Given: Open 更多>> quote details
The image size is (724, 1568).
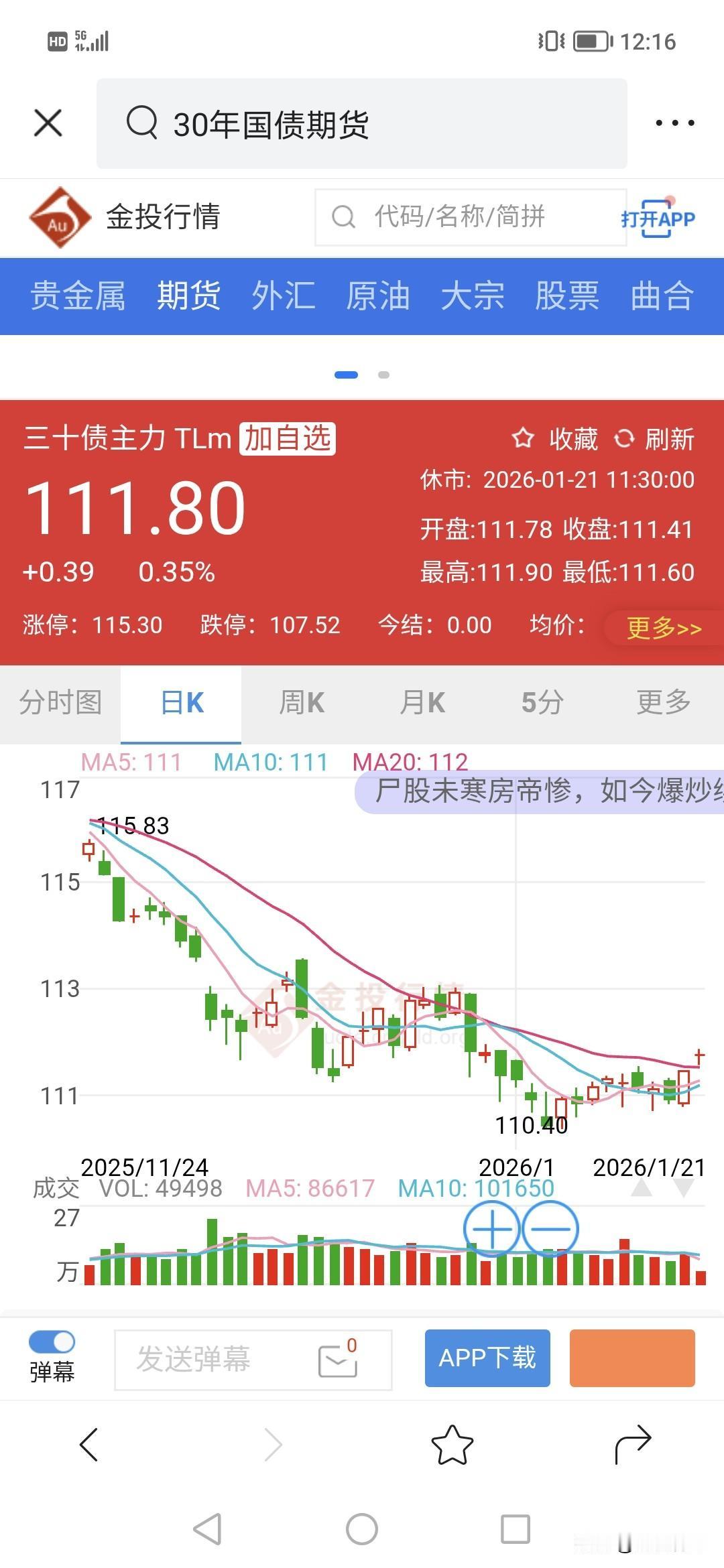Looking at the screenshot, I should point(664,628).
